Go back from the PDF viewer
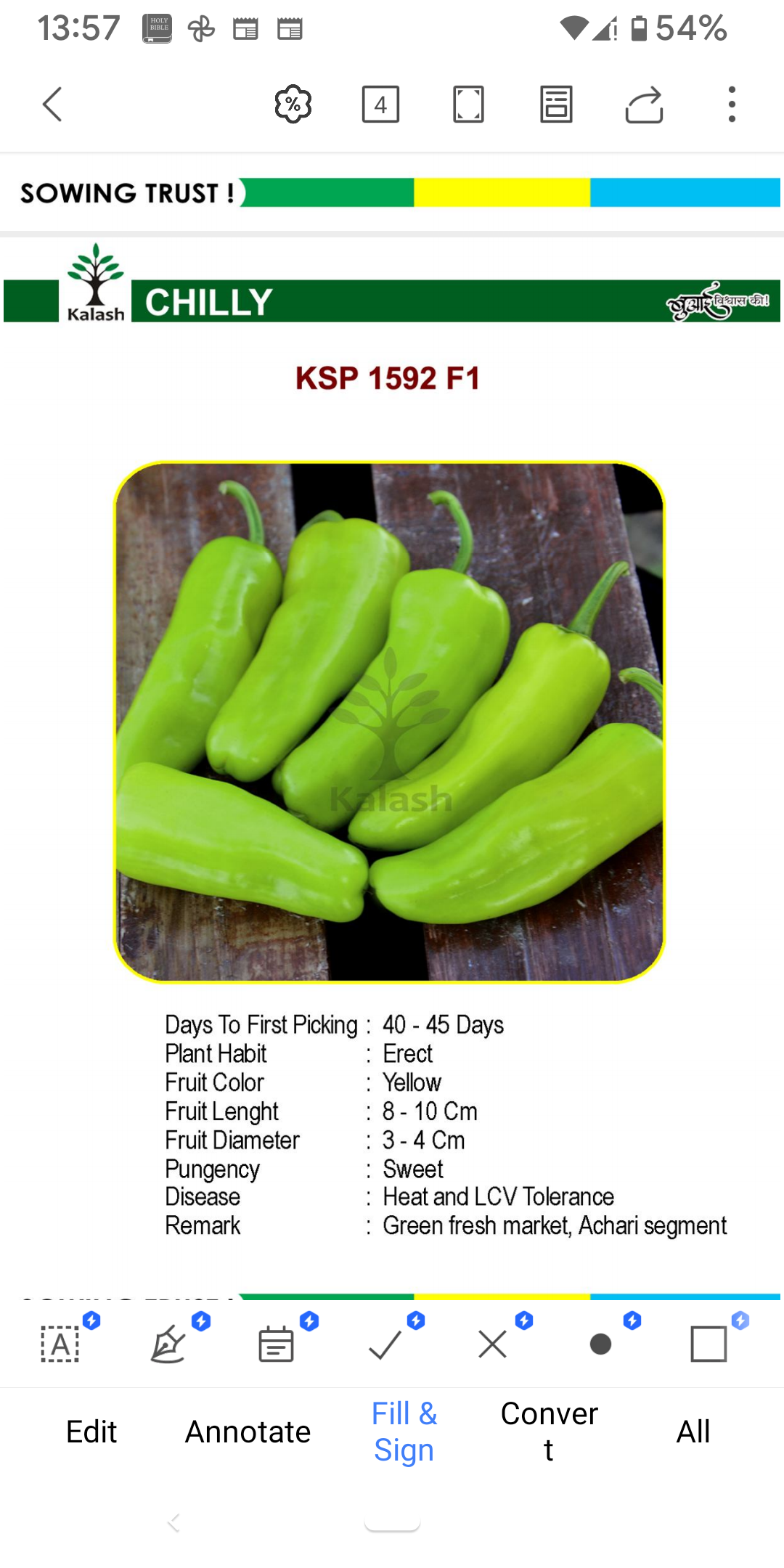784x1568 pixels. coord(52,105)
